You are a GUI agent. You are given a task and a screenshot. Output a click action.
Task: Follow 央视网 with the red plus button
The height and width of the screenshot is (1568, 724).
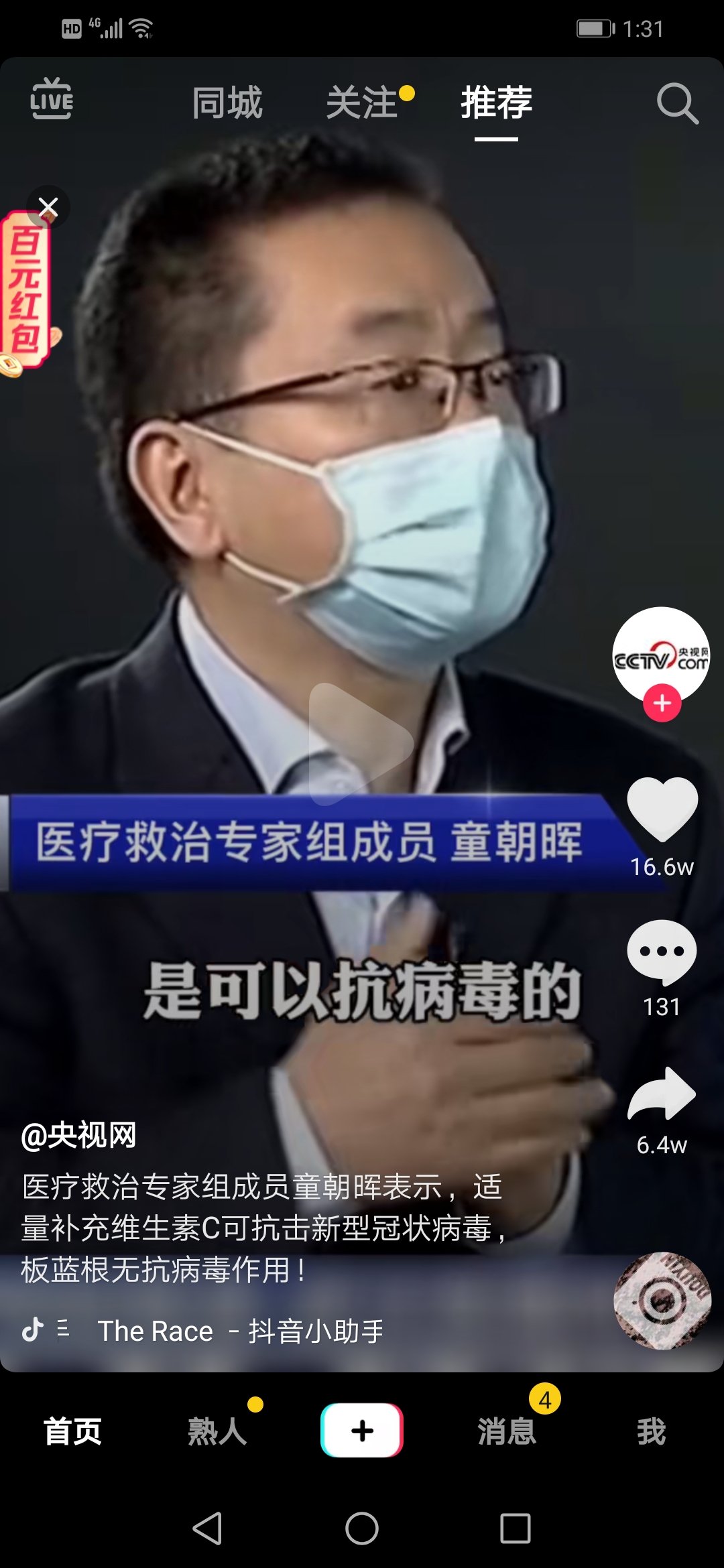pyautogui.click(x=662, y=703)
